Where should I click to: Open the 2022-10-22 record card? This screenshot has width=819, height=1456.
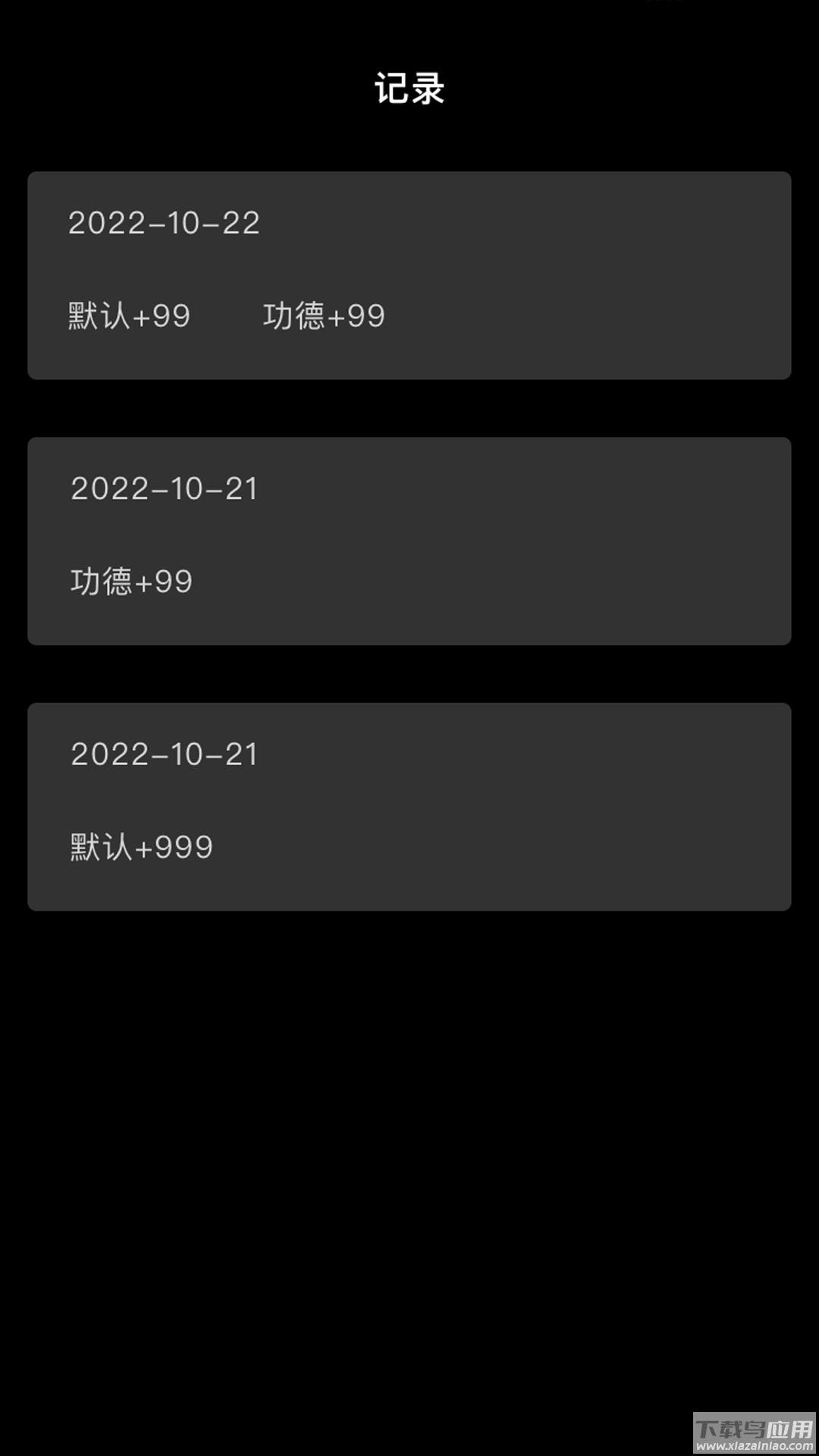click(x=409, y=273)
